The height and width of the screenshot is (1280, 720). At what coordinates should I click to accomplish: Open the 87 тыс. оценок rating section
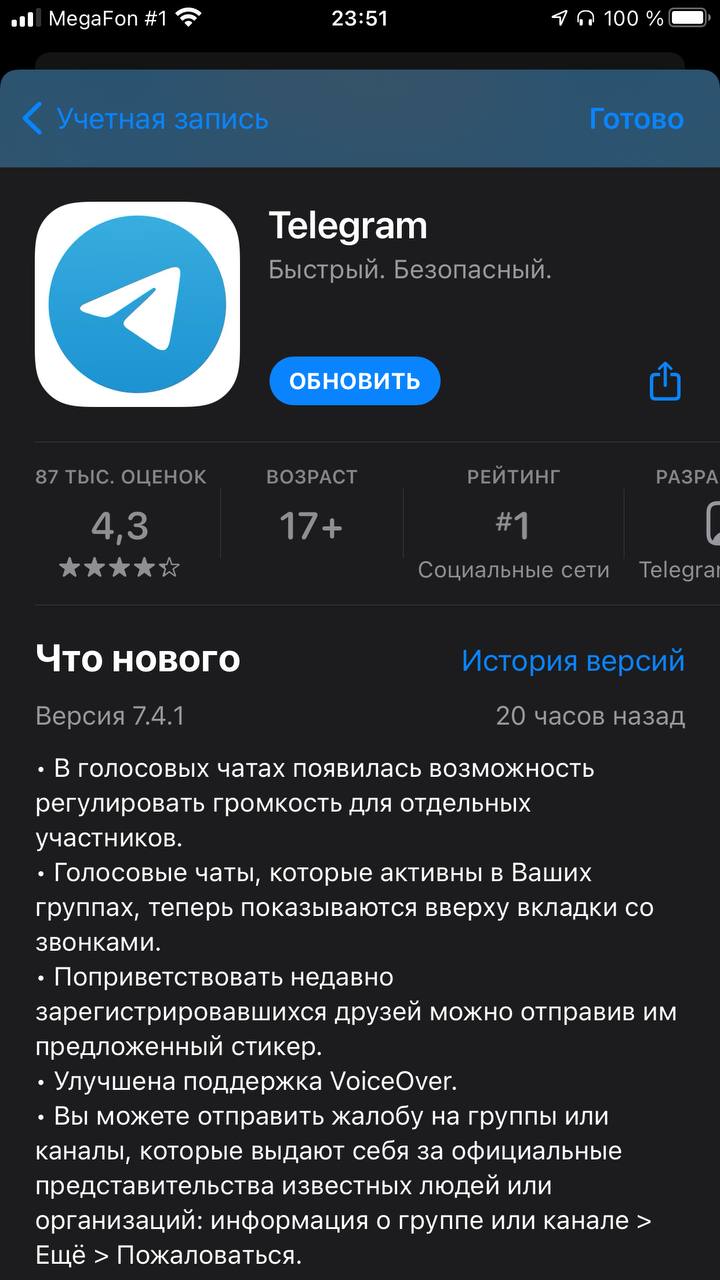tap(120, 524)
